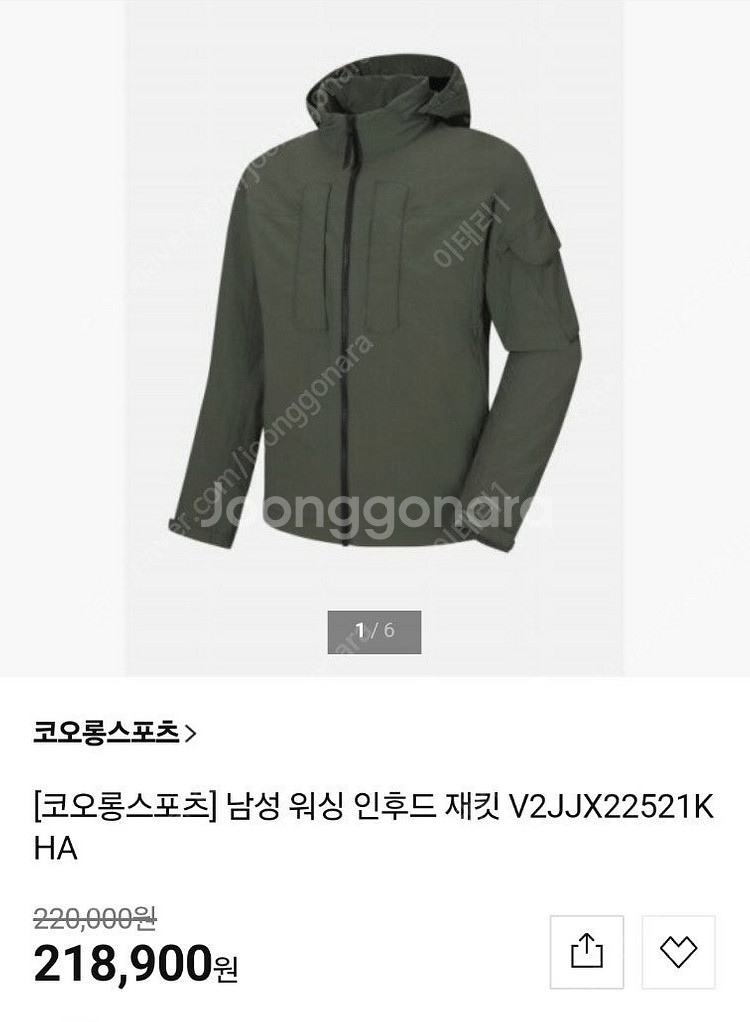Add the jacket to the wishlist with the heart
The height and width of the screenshot is (1022, 750).
point(678,952)
